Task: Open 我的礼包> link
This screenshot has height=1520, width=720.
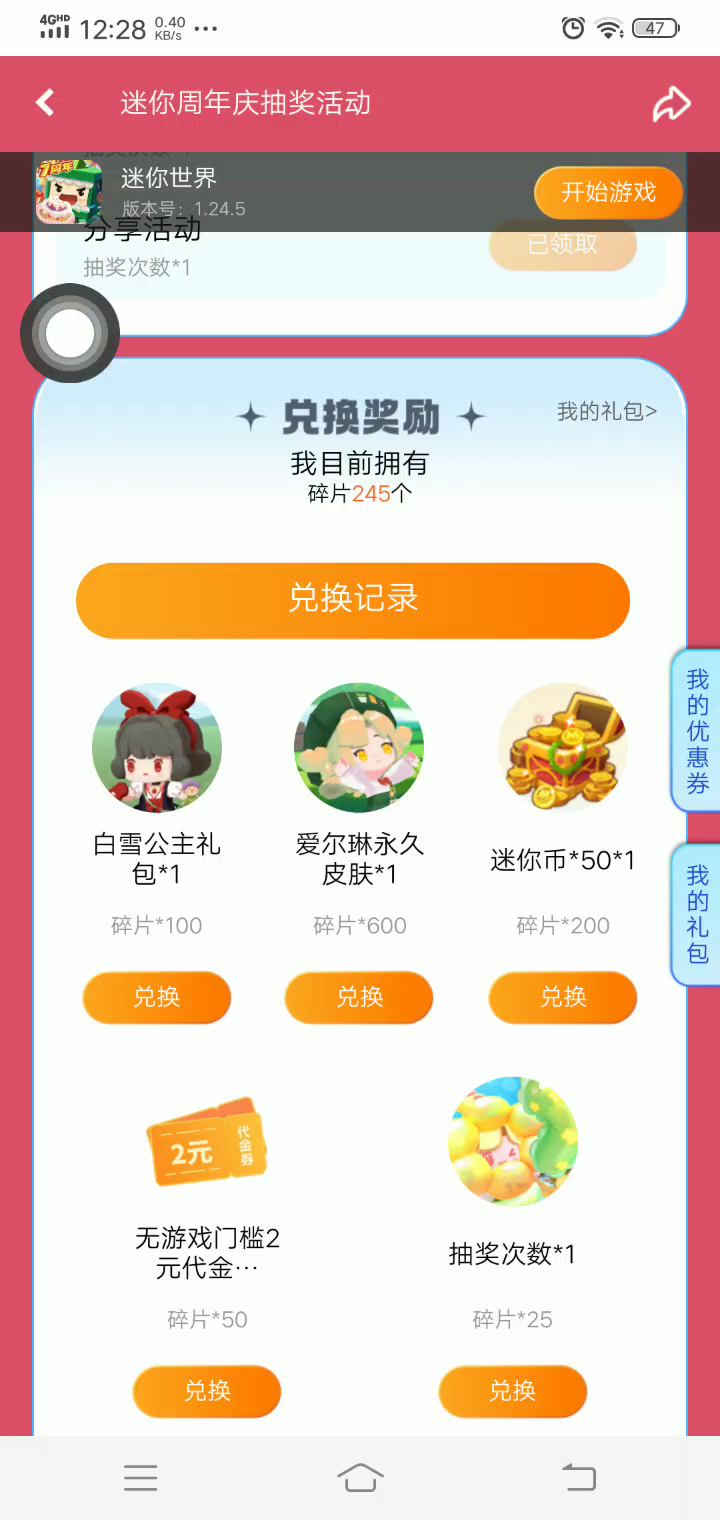Action: click(606, 411)
